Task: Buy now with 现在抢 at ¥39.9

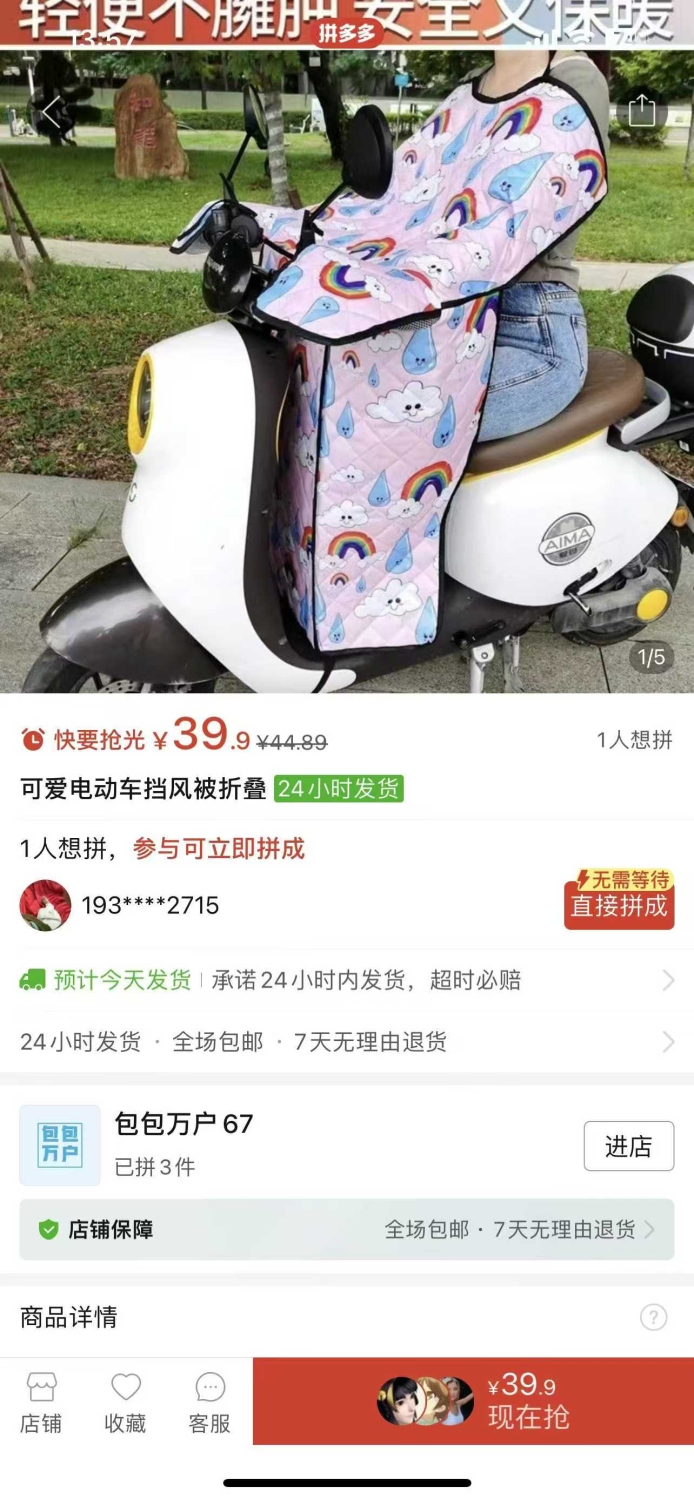Action: 473,1401
